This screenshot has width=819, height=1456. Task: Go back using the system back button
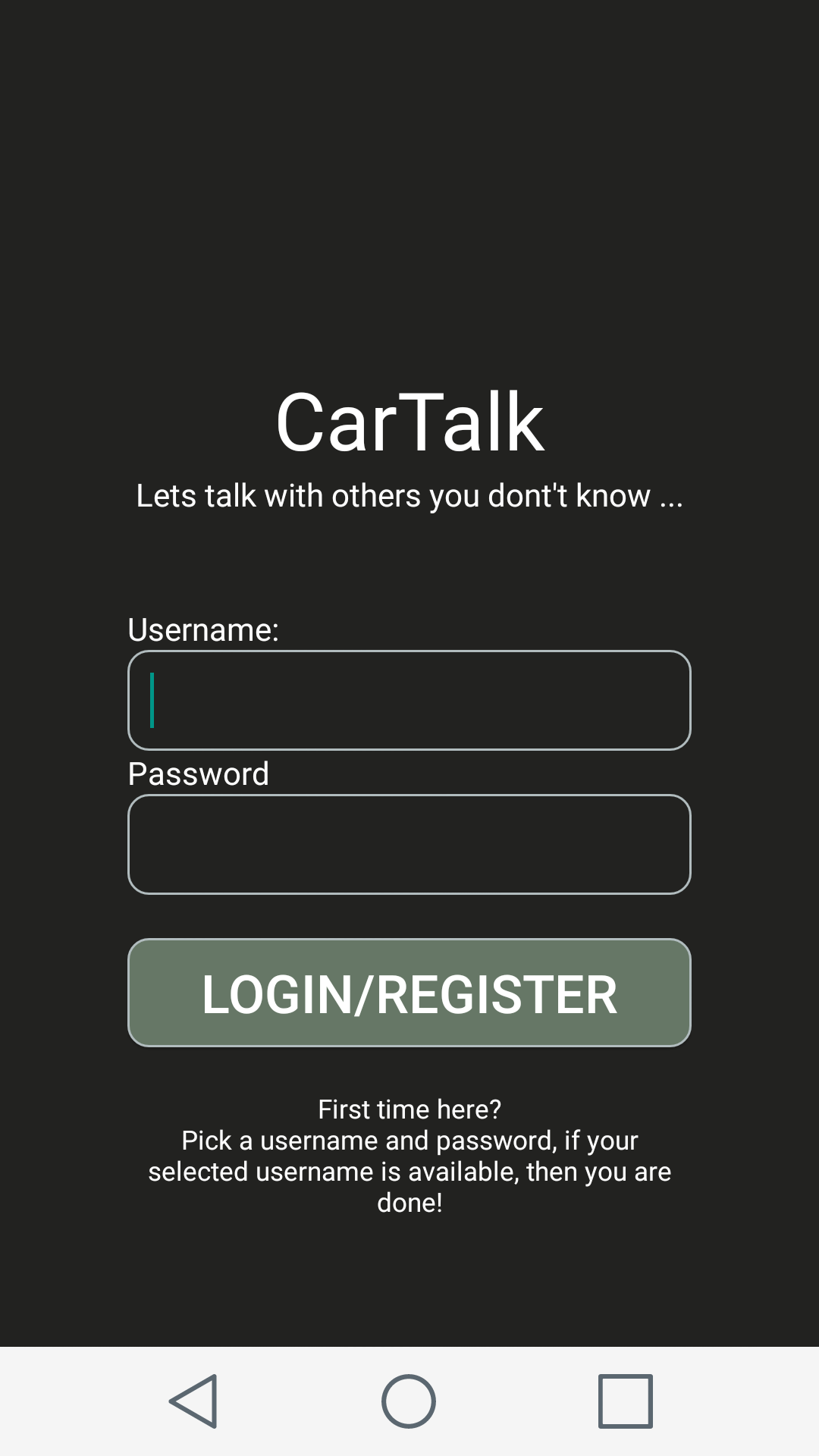194,1401
